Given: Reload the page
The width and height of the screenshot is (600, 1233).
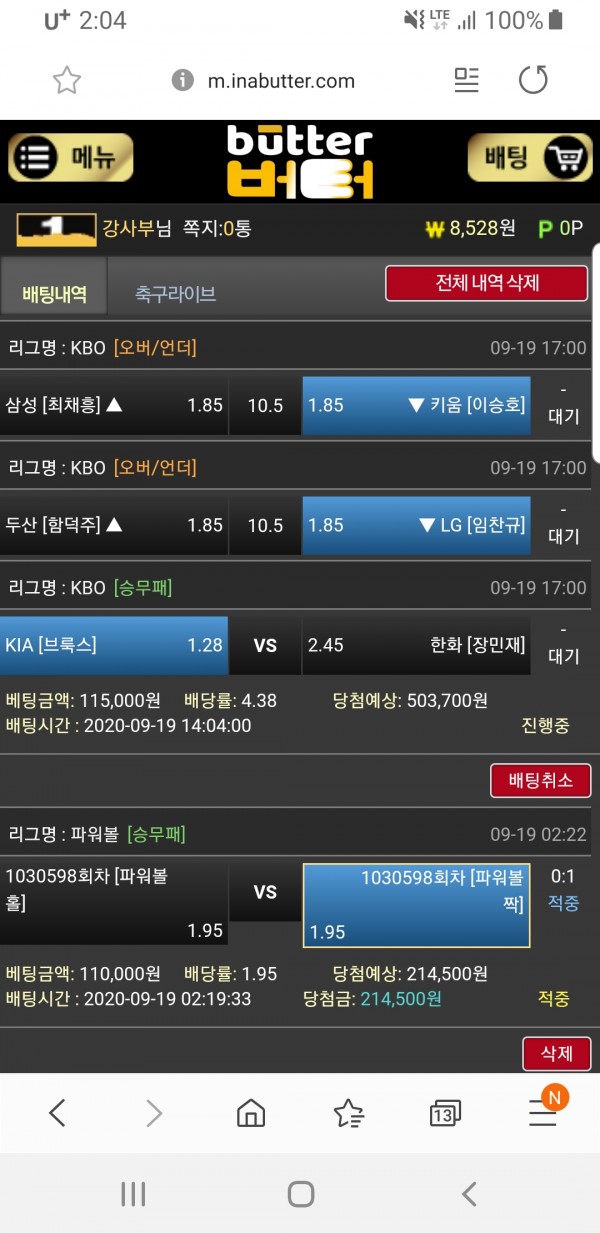Looking at the screenshot, I should tap(533, 81).
